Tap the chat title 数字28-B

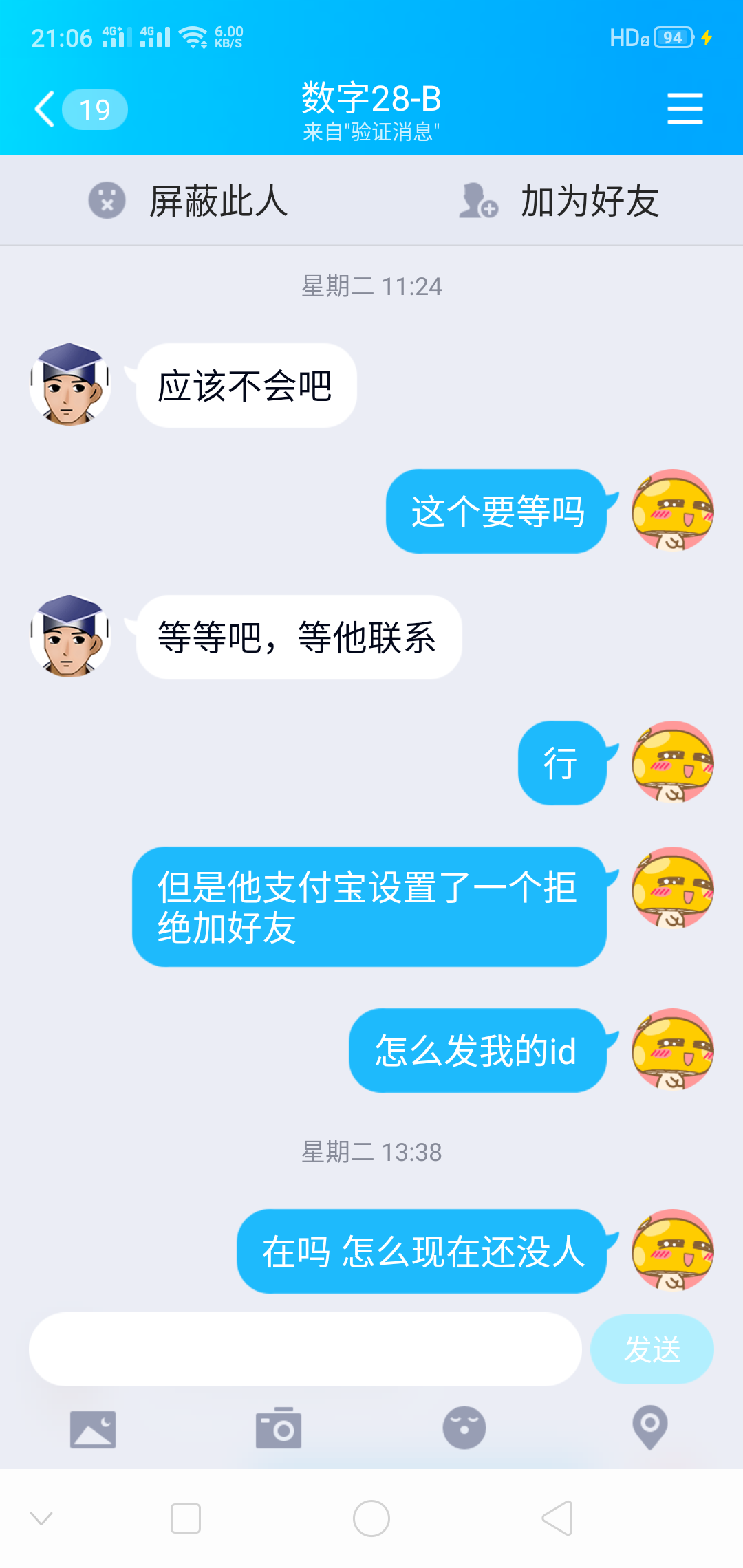tap(371, 98)
